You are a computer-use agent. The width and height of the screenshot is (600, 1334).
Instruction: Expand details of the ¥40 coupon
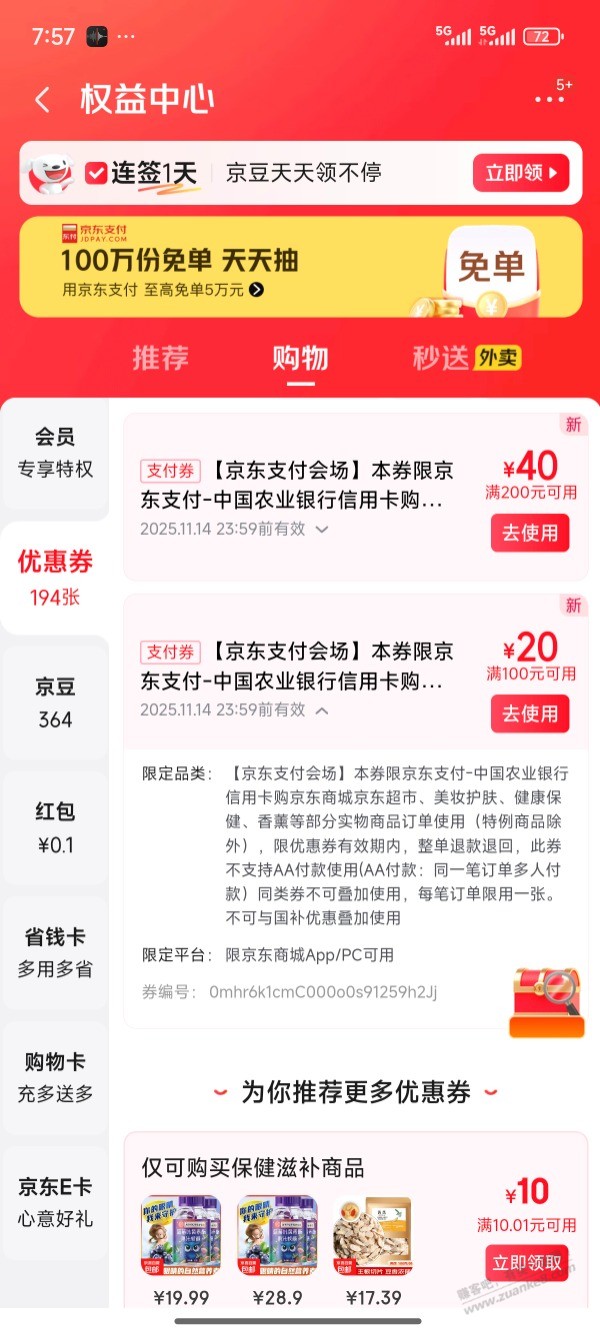pyautogui.click(x=321, y=530)
